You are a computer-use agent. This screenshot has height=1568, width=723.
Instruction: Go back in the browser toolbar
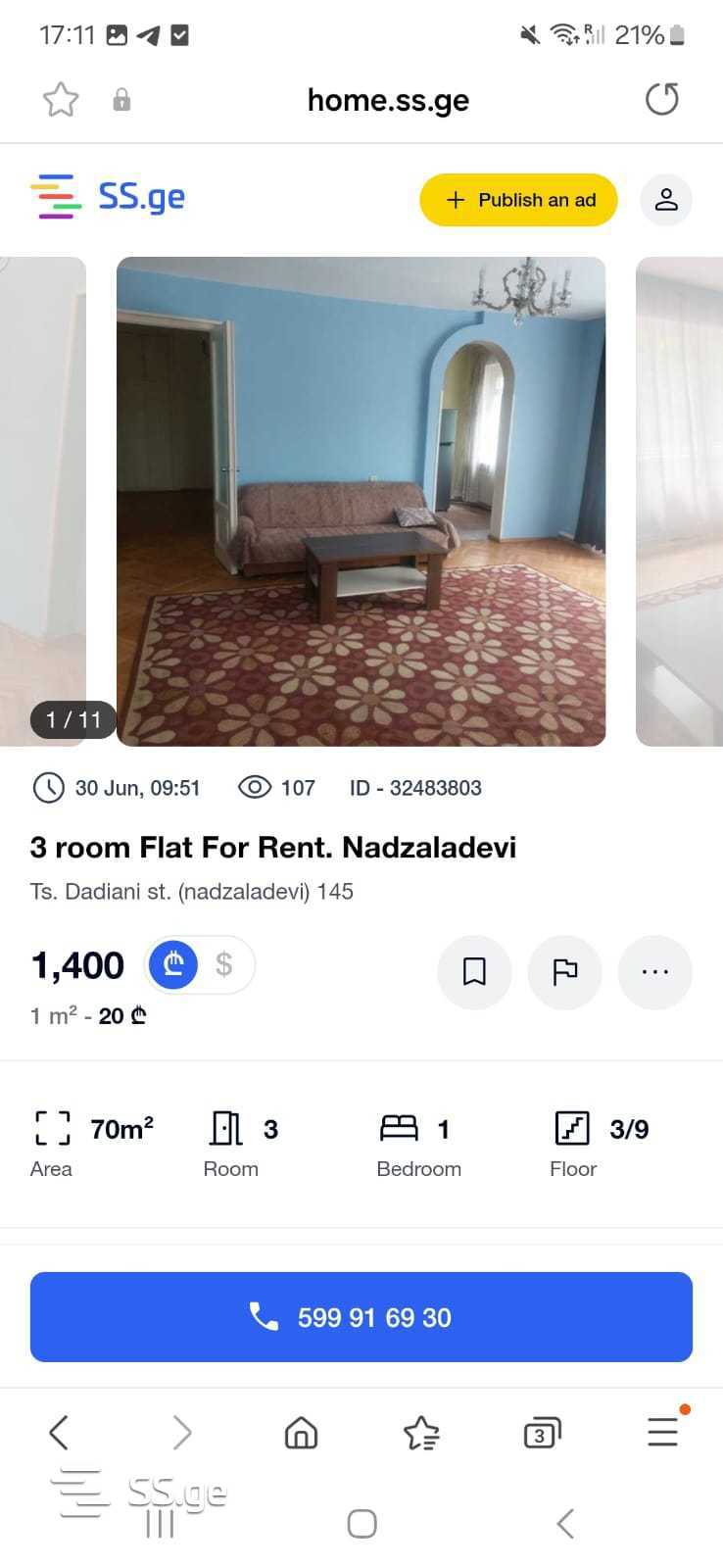click(59, 1433)
